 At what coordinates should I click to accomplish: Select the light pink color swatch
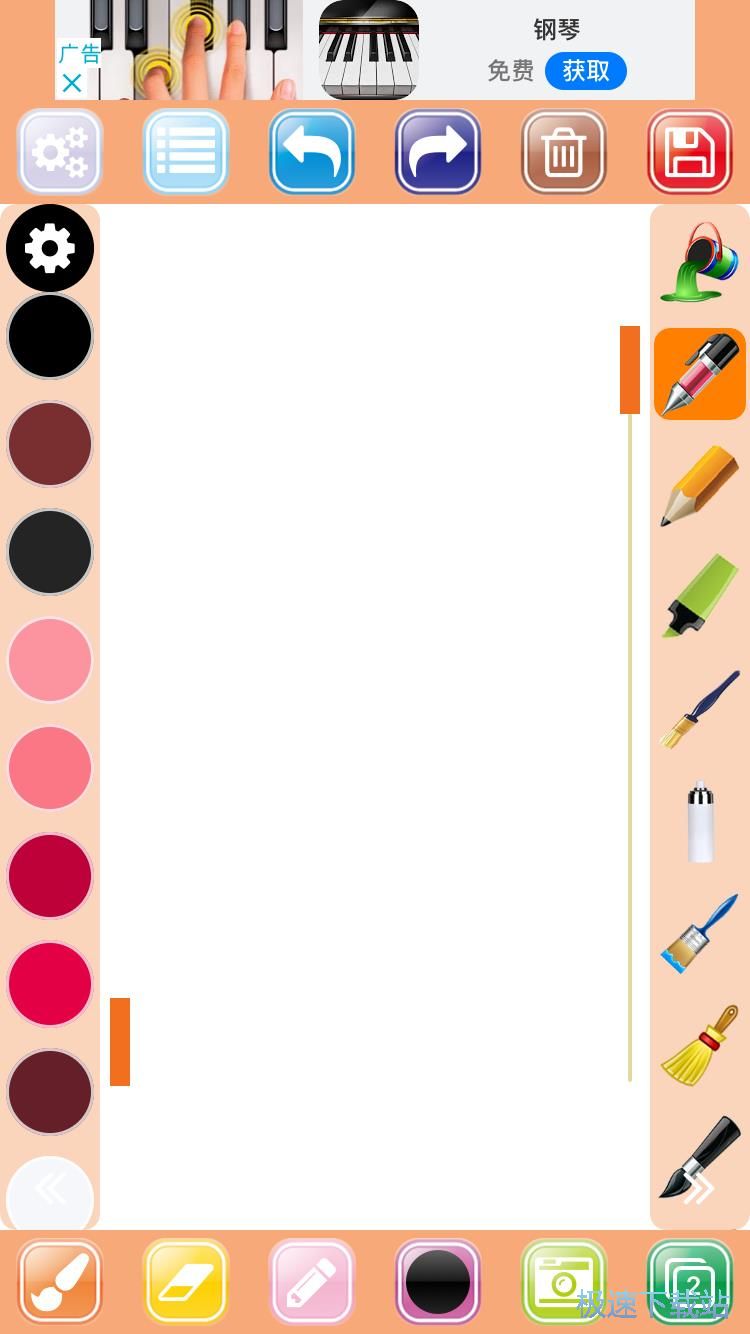[x=50, y=660]
